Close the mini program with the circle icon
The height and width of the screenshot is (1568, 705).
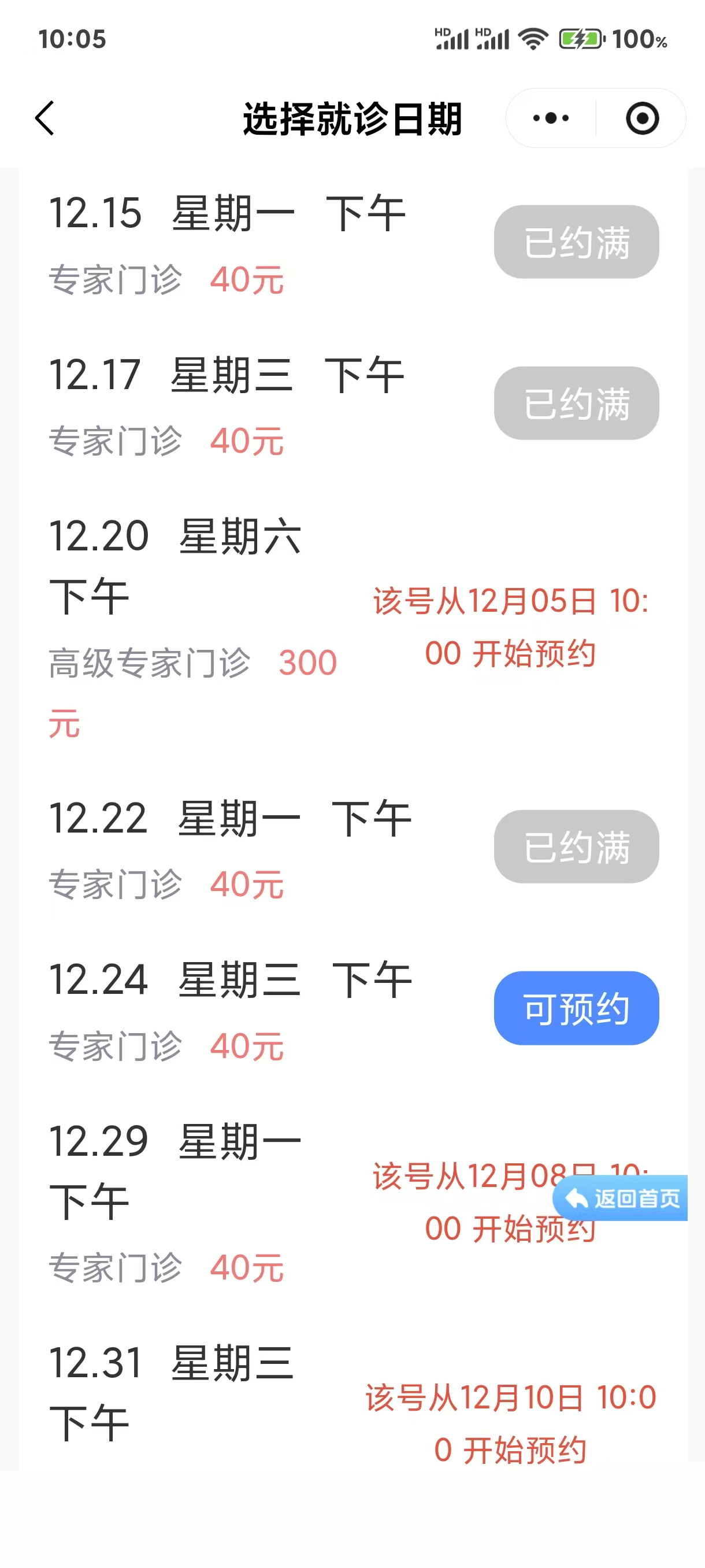coord(642,118)
